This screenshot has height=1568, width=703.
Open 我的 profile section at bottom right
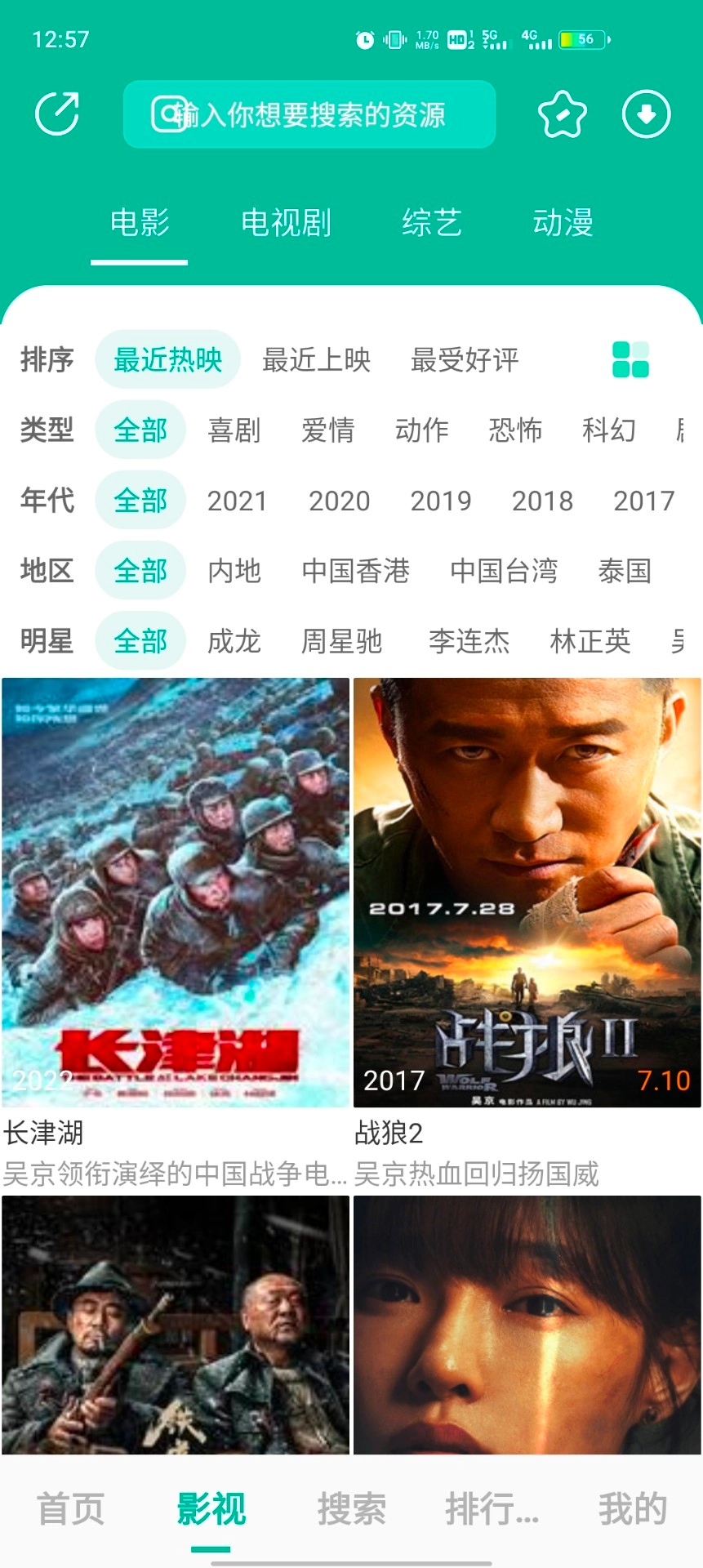[x=633, y=1509]
